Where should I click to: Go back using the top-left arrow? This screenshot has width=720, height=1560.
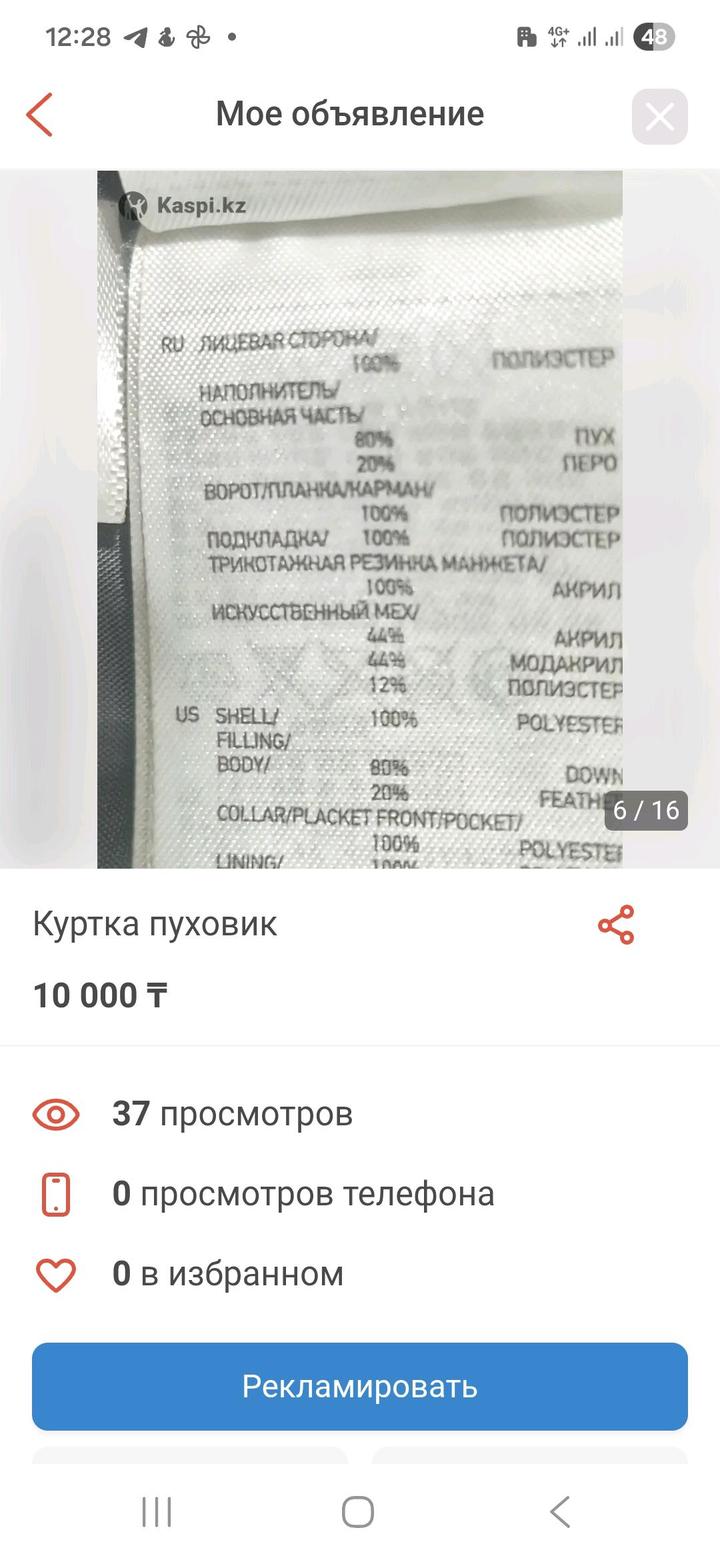[x=40, y=115]
